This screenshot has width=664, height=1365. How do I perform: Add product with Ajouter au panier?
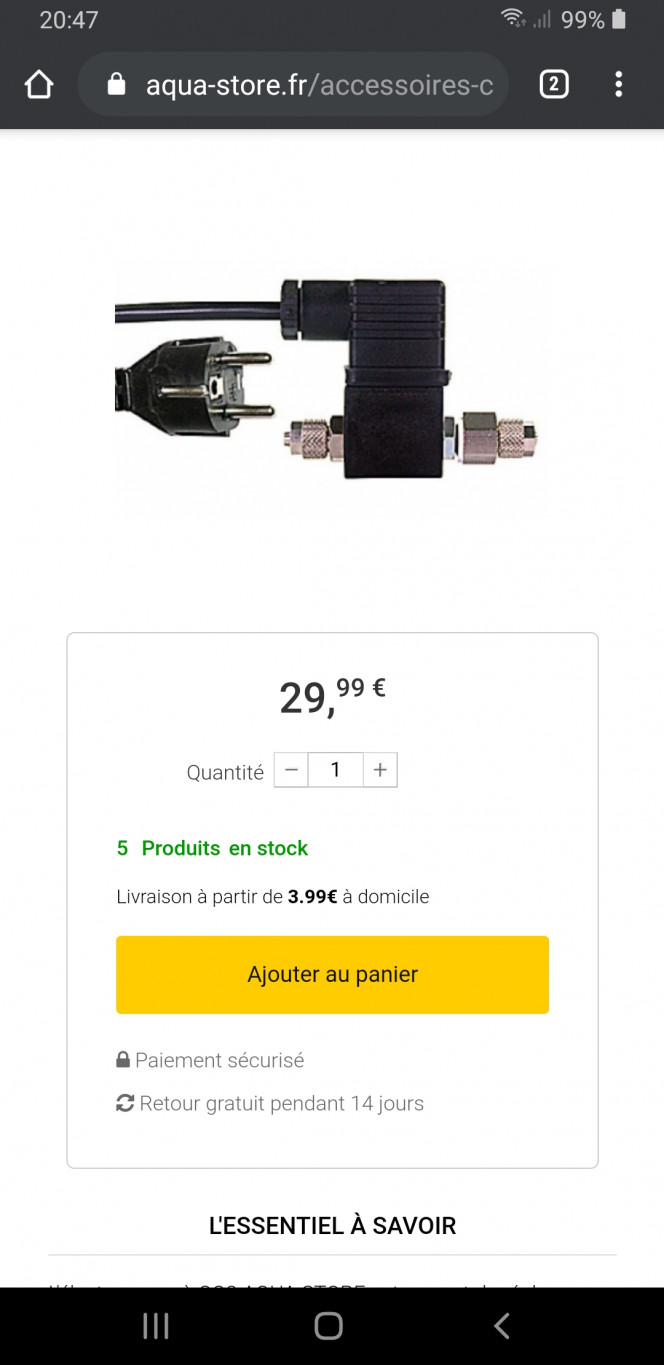tap(332, 974)
